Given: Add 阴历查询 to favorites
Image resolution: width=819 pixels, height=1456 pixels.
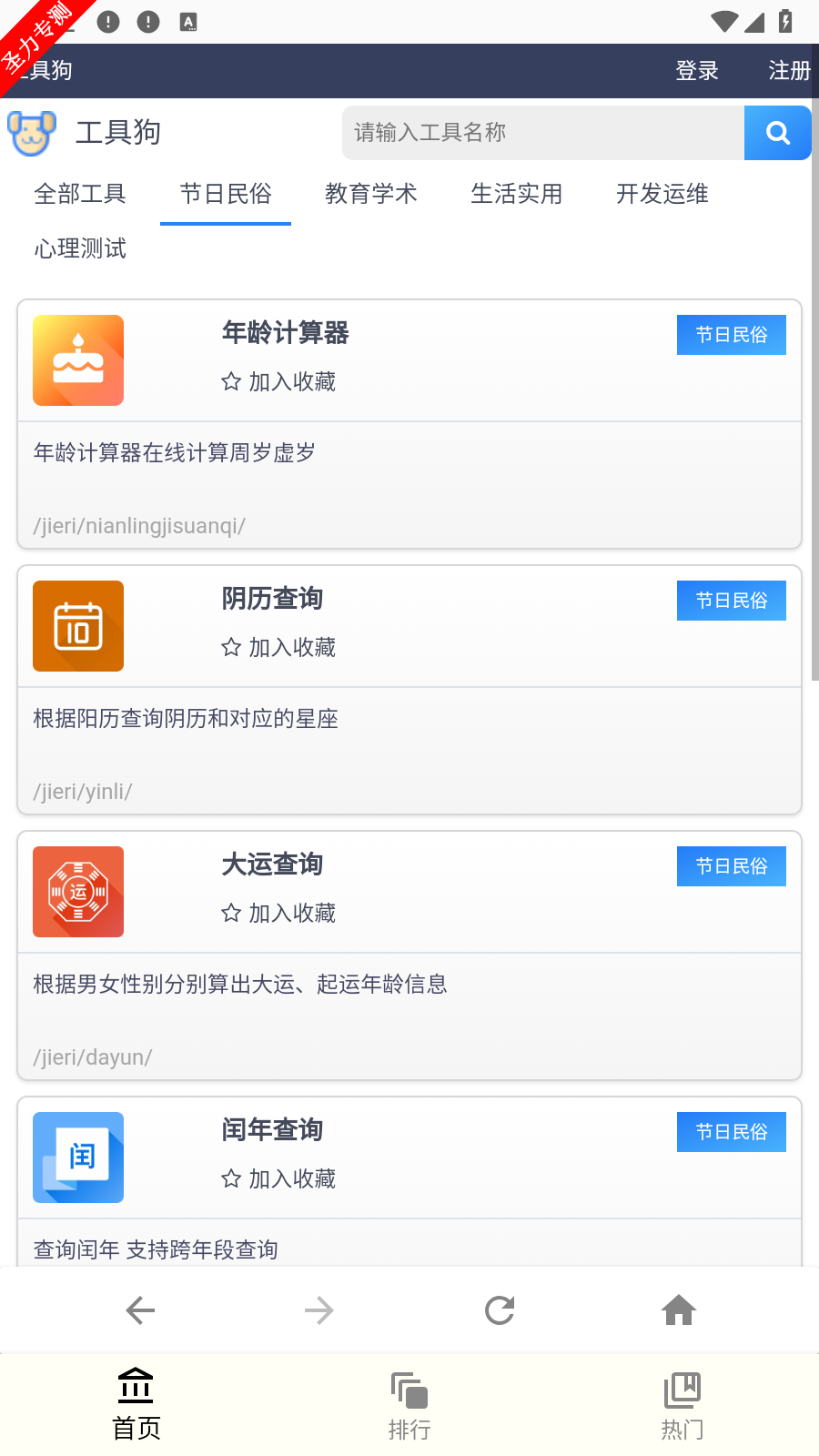Looking at the screenshot, I should tap(278, 647).
